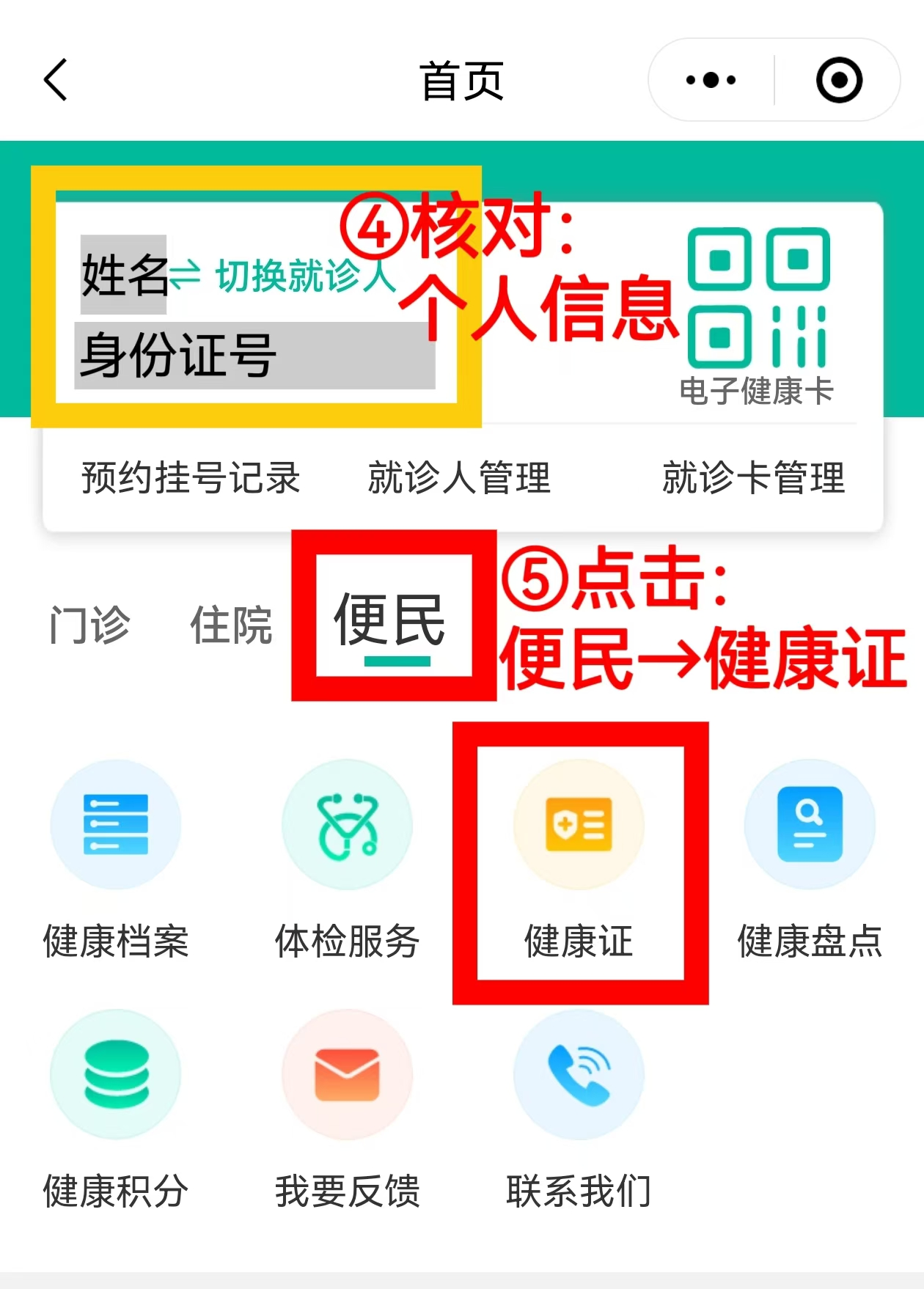Open the mini program more-options menu
Screen dimensions: 924x1289
[x=710, y=80]
